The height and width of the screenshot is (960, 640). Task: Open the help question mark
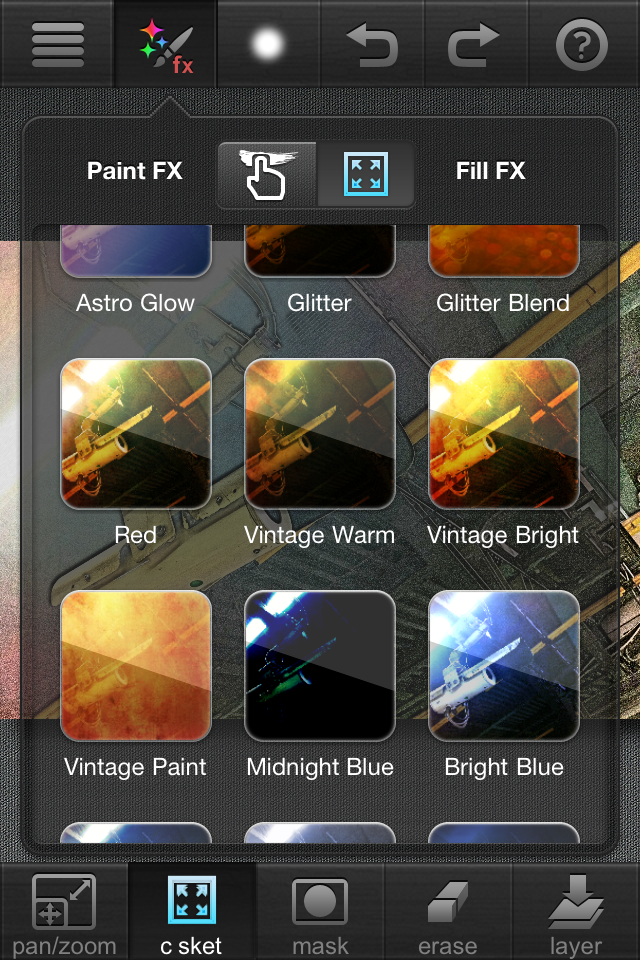tap(581, 44)
